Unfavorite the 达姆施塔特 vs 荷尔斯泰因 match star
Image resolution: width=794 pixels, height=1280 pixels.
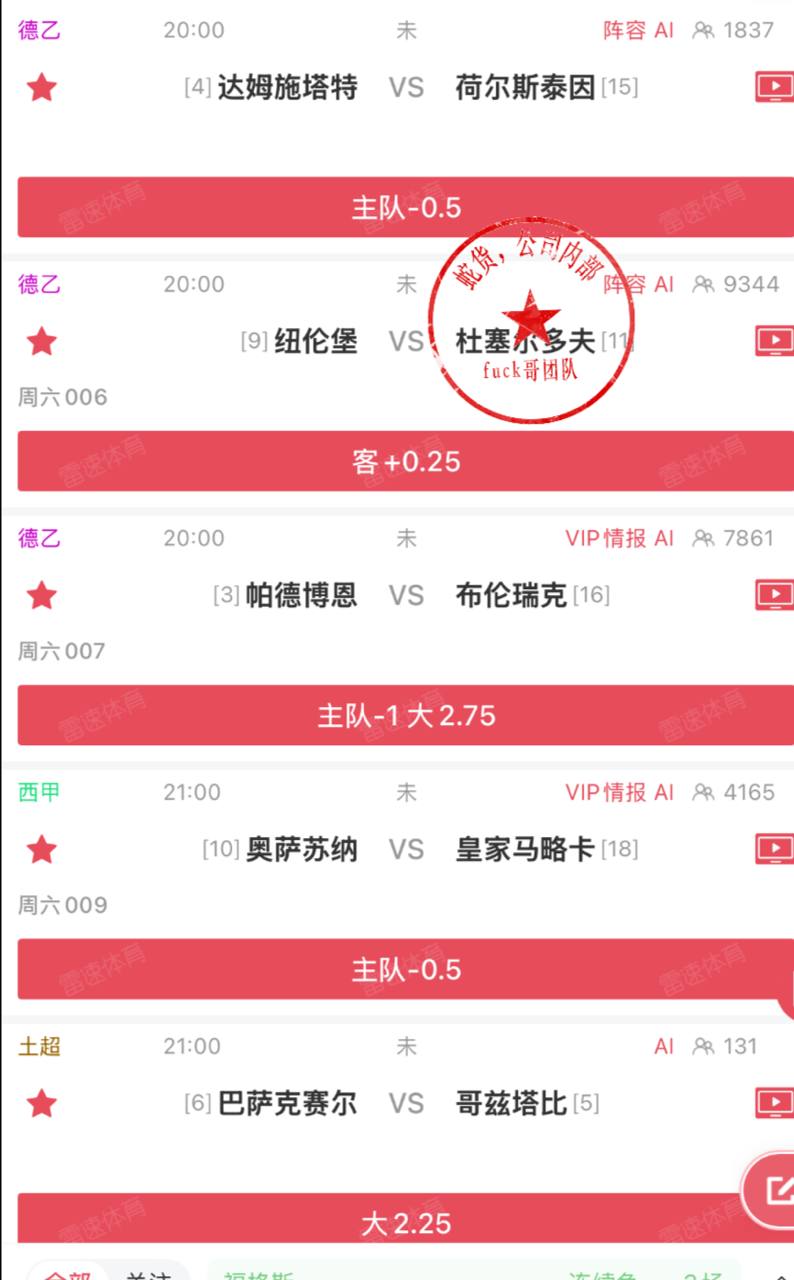click(x=41, y=88)
